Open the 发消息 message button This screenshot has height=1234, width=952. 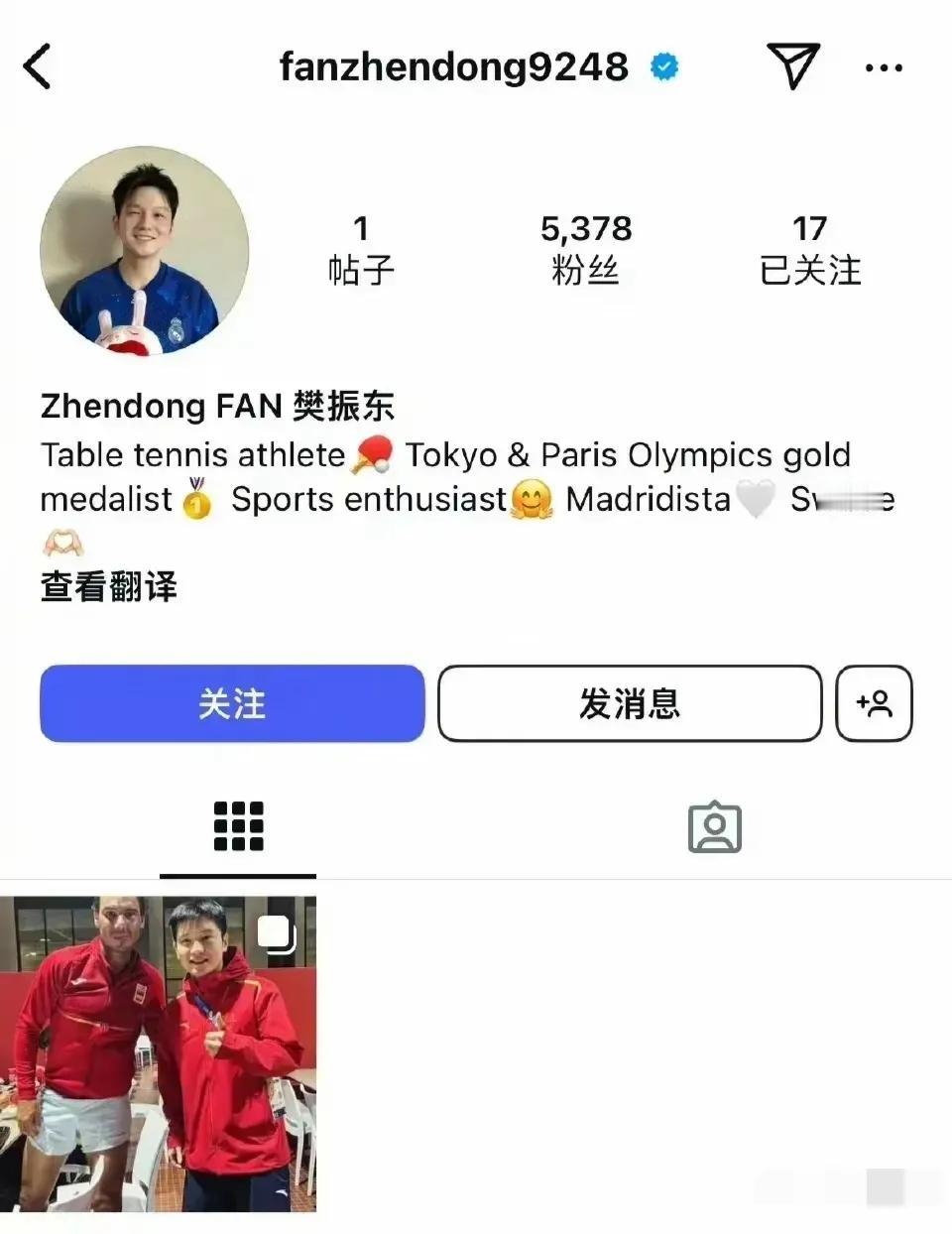click(631, 704)
